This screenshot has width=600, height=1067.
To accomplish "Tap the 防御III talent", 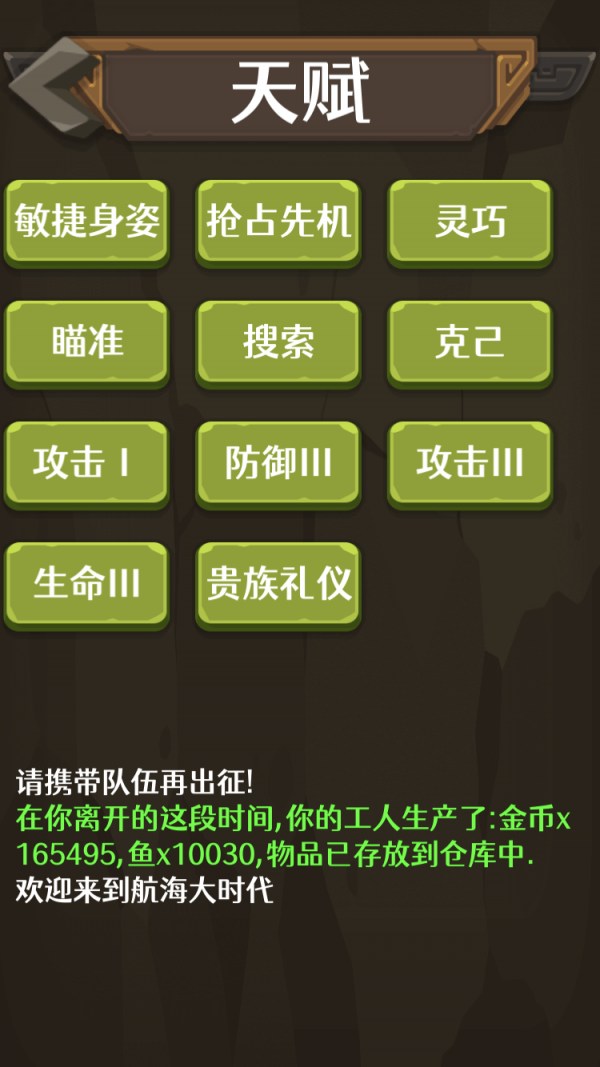I will (278, 464).
